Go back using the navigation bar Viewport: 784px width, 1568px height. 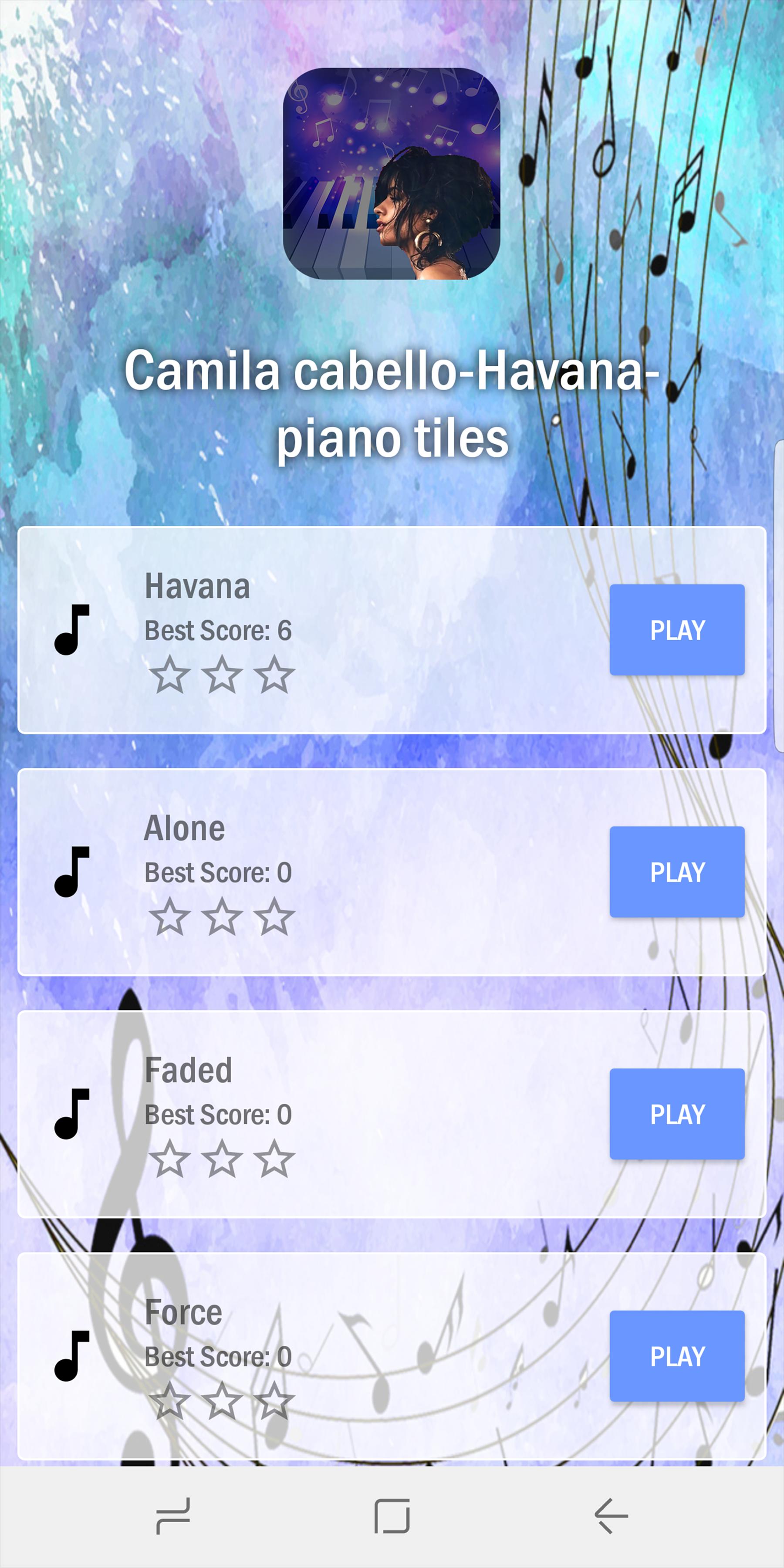click(611, 1516)
